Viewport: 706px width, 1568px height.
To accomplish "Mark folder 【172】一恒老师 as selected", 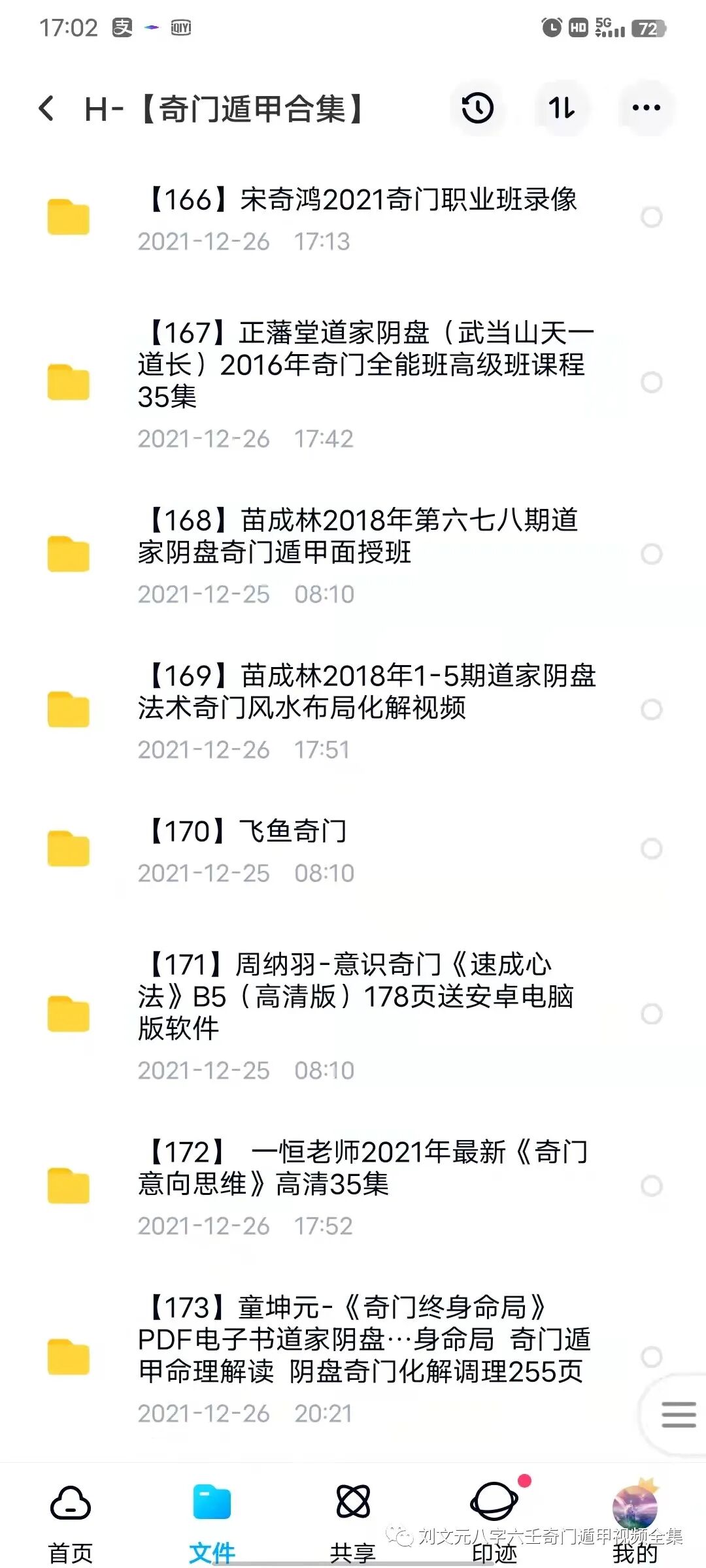I will pos(651,1186).
